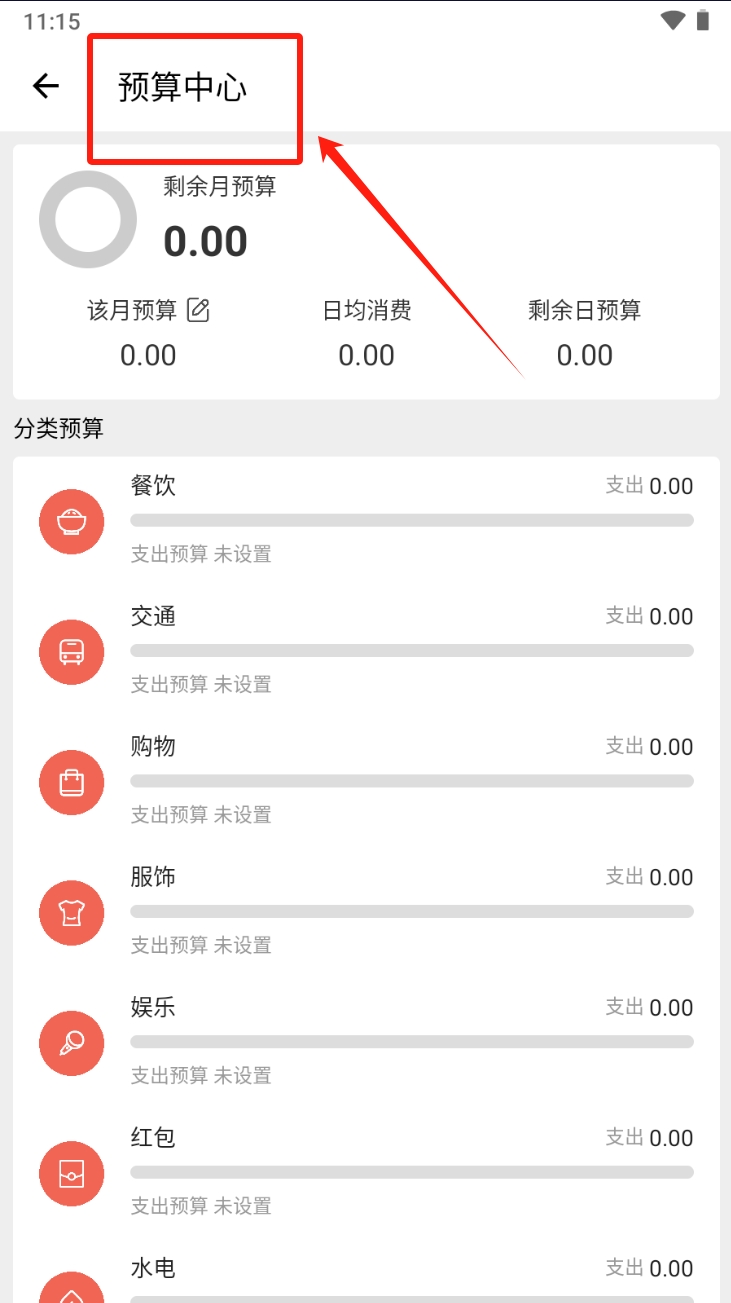Choose the 娱乐 category budget row
The height and width of the screenshot is (1303, 731).
click(x=366, y=1044)
